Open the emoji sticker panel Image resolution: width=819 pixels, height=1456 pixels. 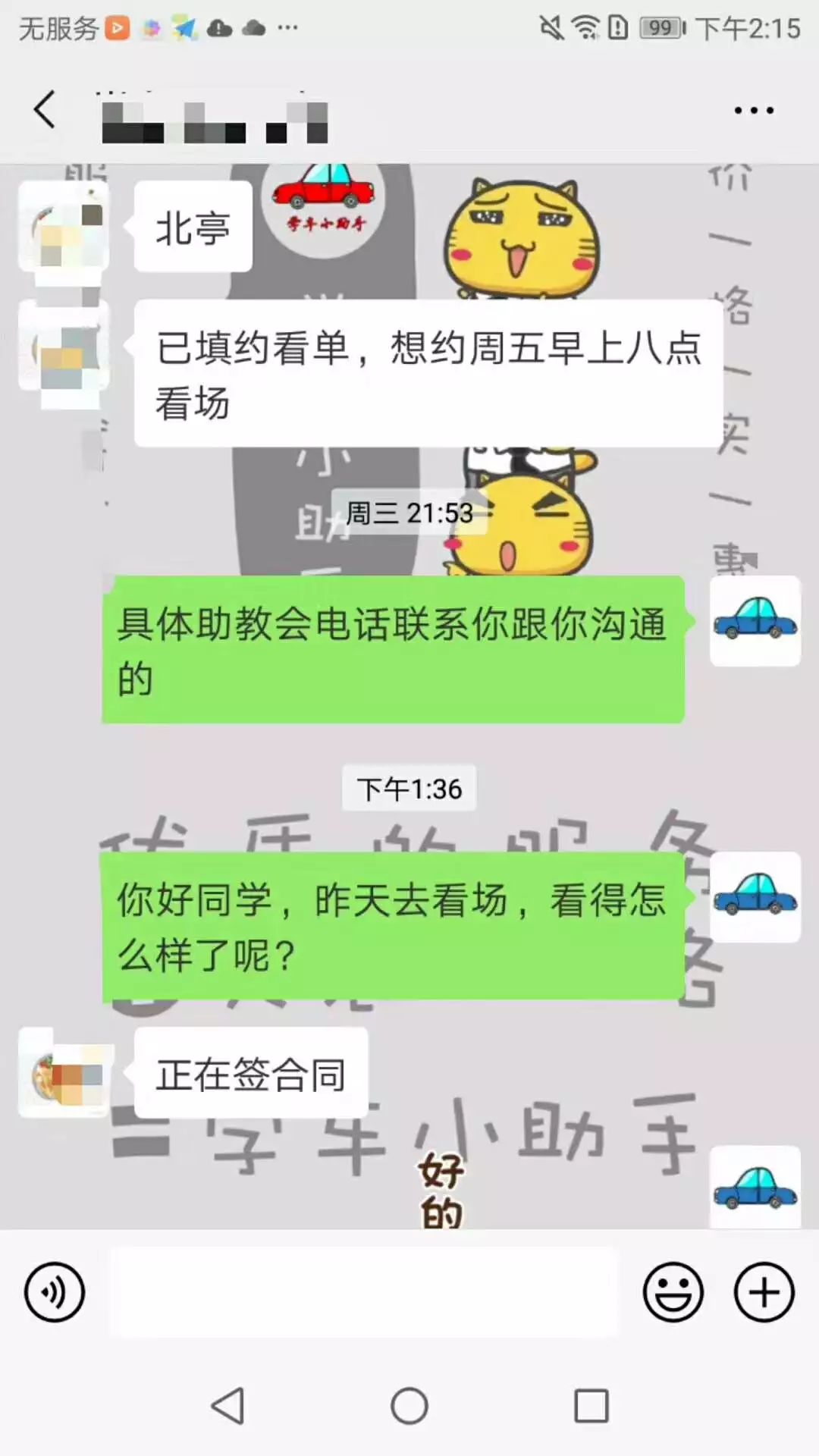pyautogui.click(x=673, y=1291)
